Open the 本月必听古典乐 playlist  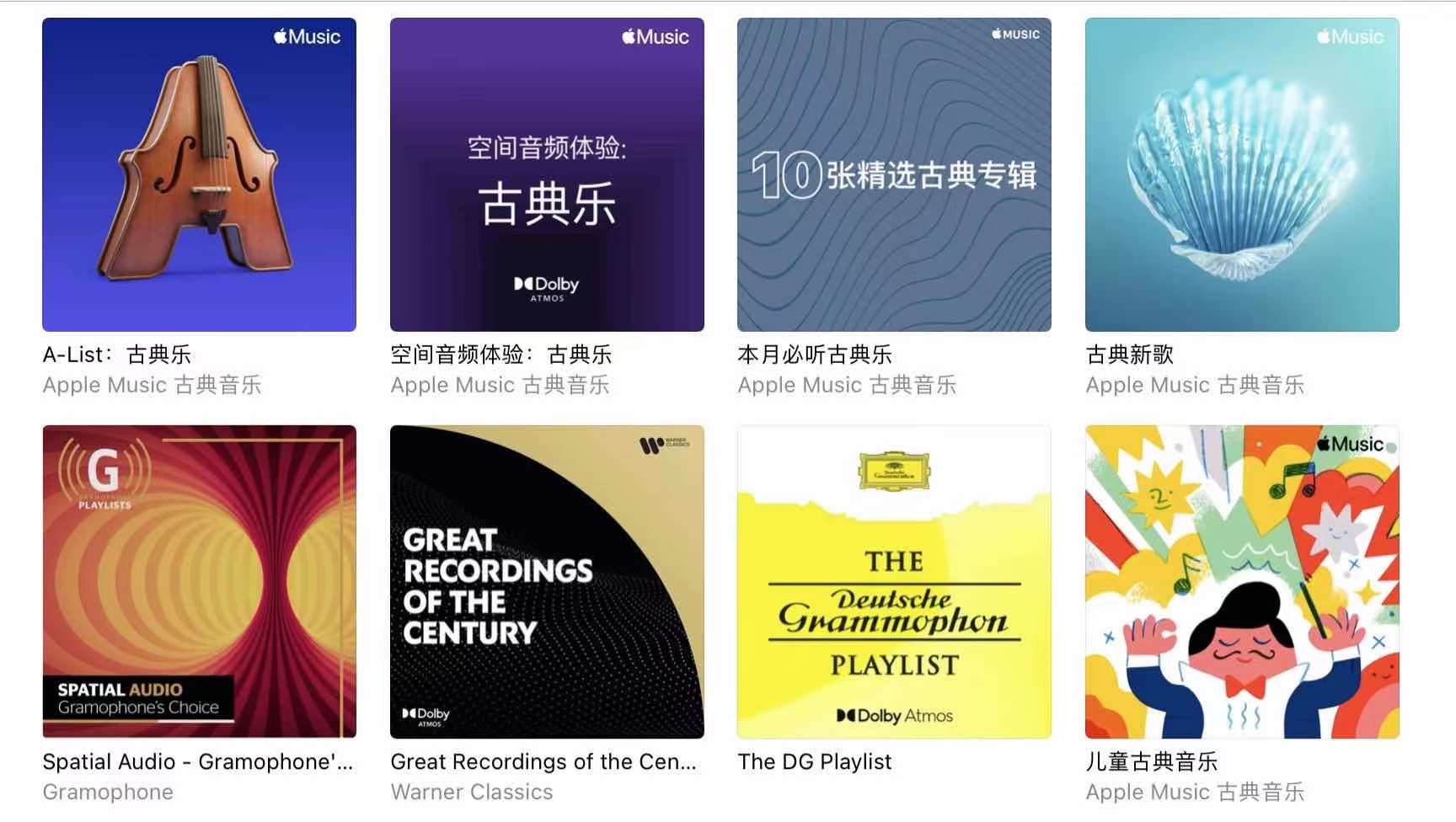894,174
